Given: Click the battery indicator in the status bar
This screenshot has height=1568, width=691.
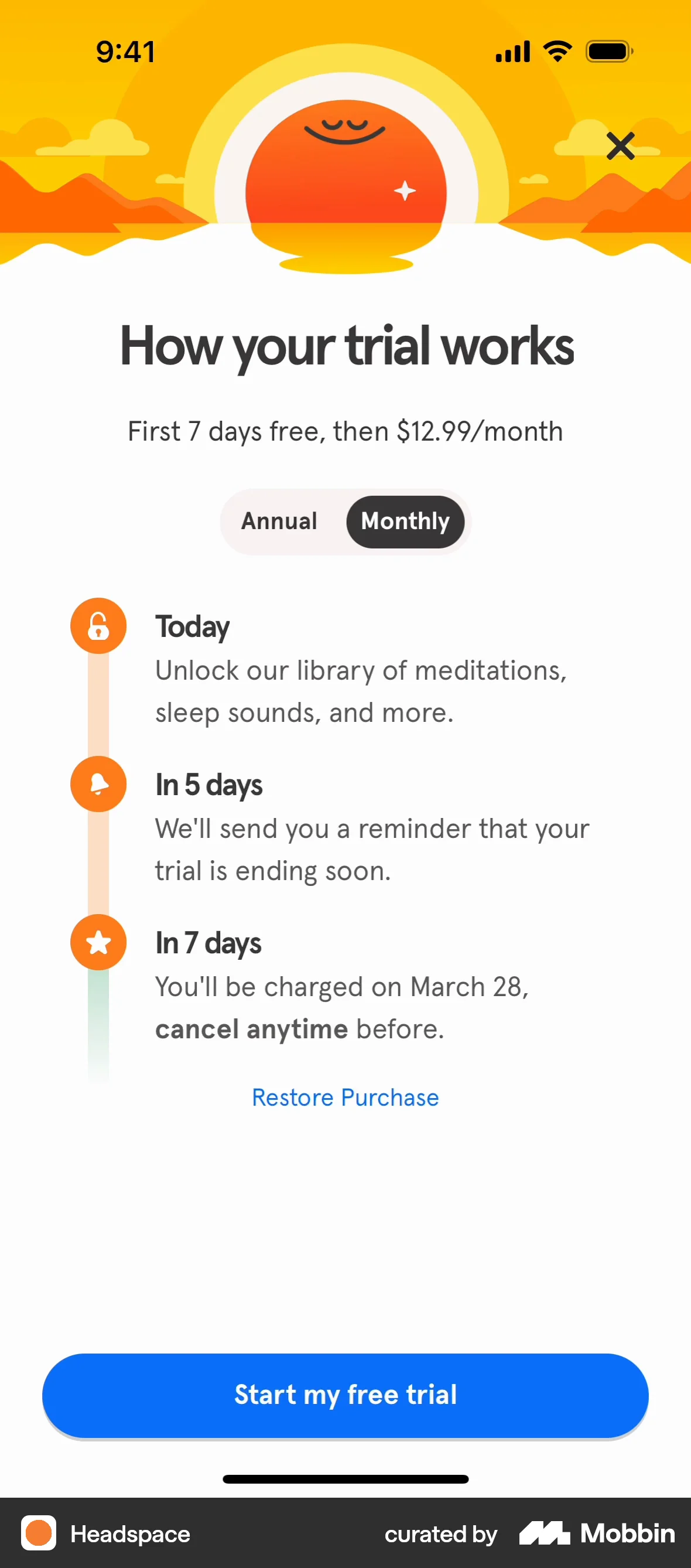Looking at the screenshot, I should 608,51.
